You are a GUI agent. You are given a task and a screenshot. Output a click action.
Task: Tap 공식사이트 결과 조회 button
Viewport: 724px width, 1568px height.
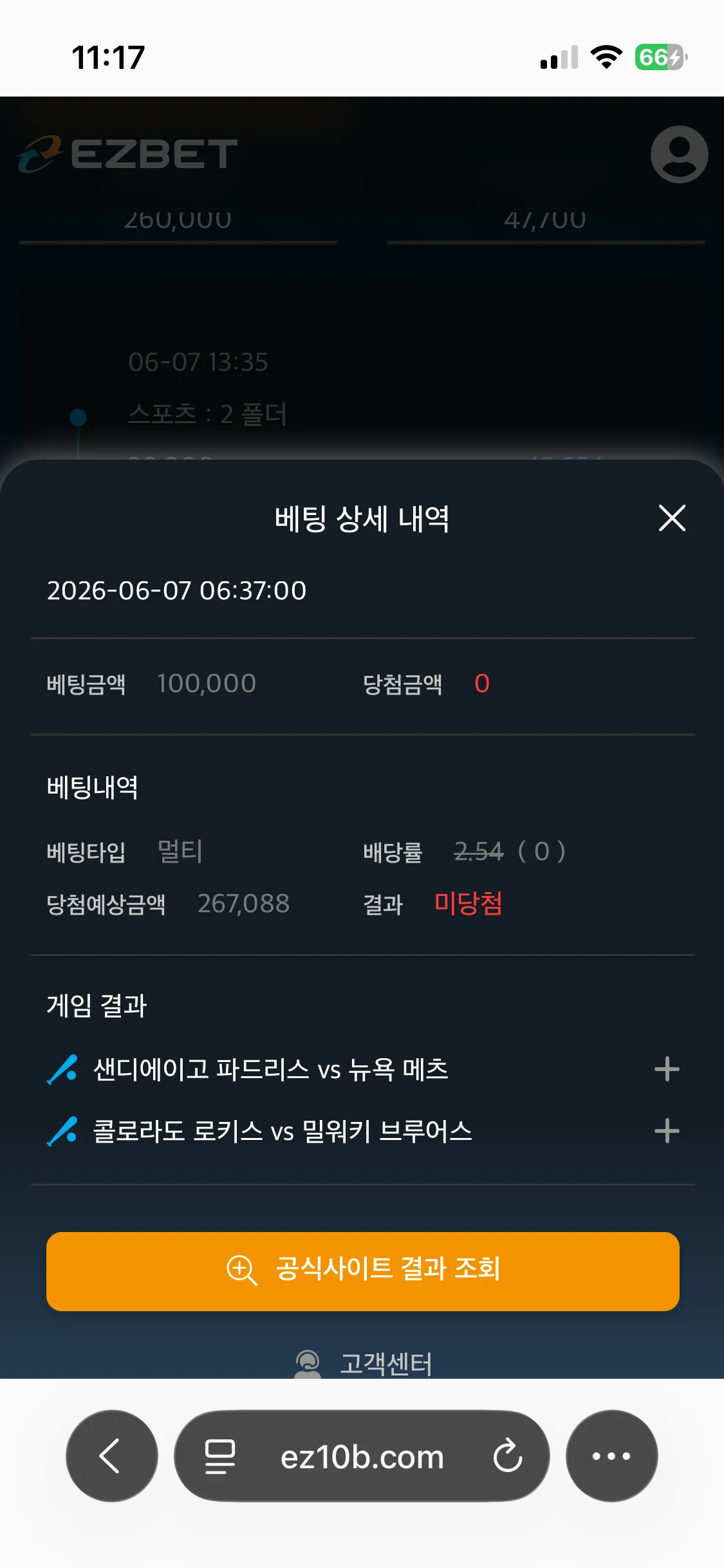tap(363, 1271)
